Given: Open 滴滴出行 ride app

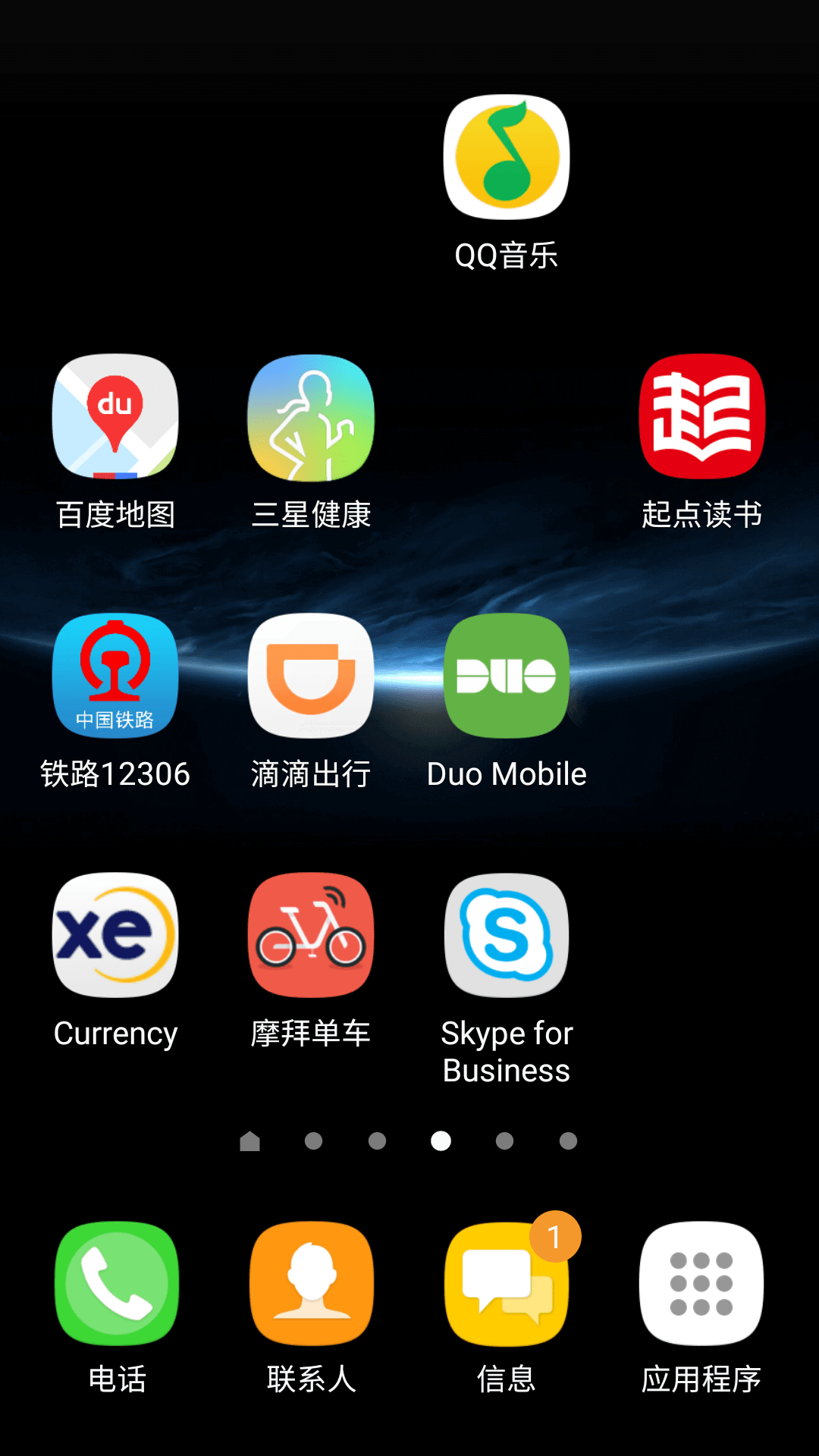Looking at the screenshot, I should (x=311, y=676).
